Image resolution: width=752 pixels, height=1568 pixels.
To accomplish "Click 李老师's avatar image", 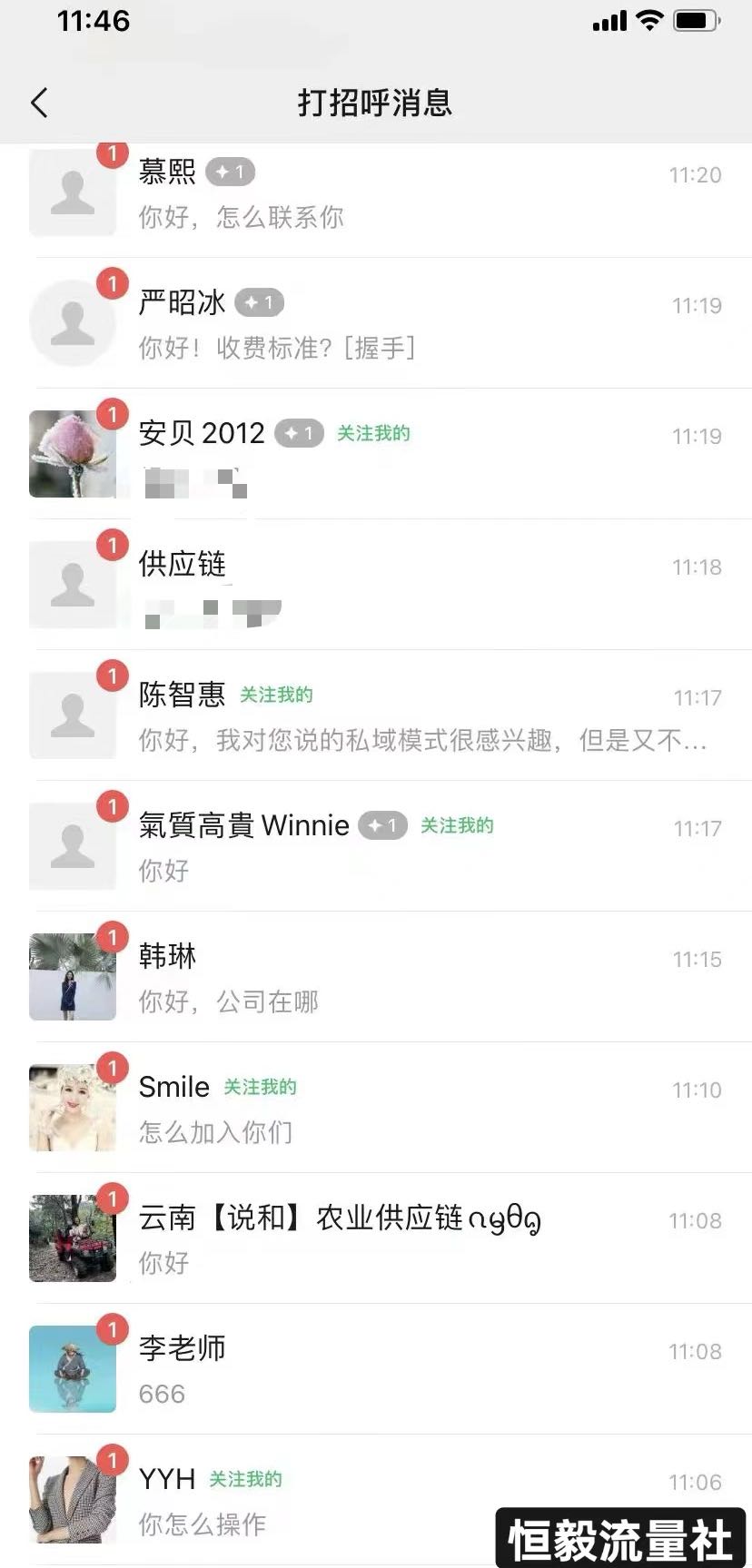I will 73,1369.
